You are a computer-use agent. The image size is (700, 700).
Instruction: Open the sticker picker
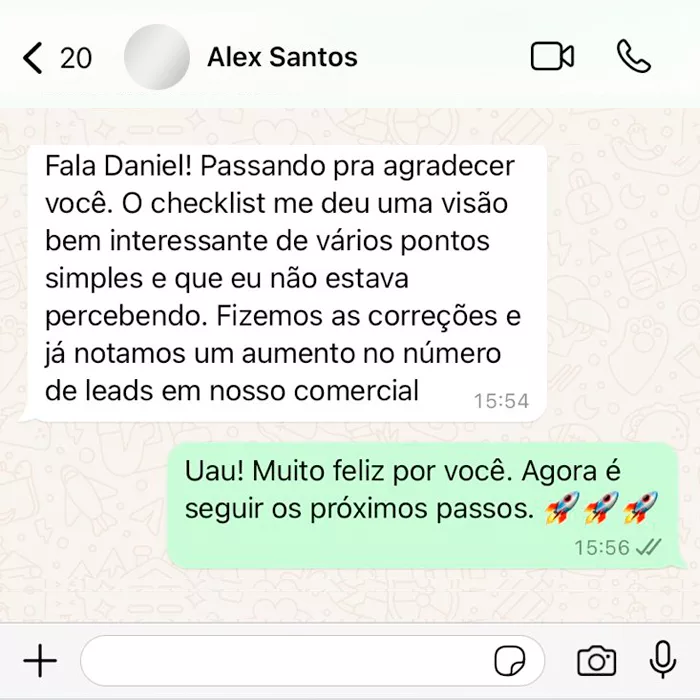click(510, 661)
